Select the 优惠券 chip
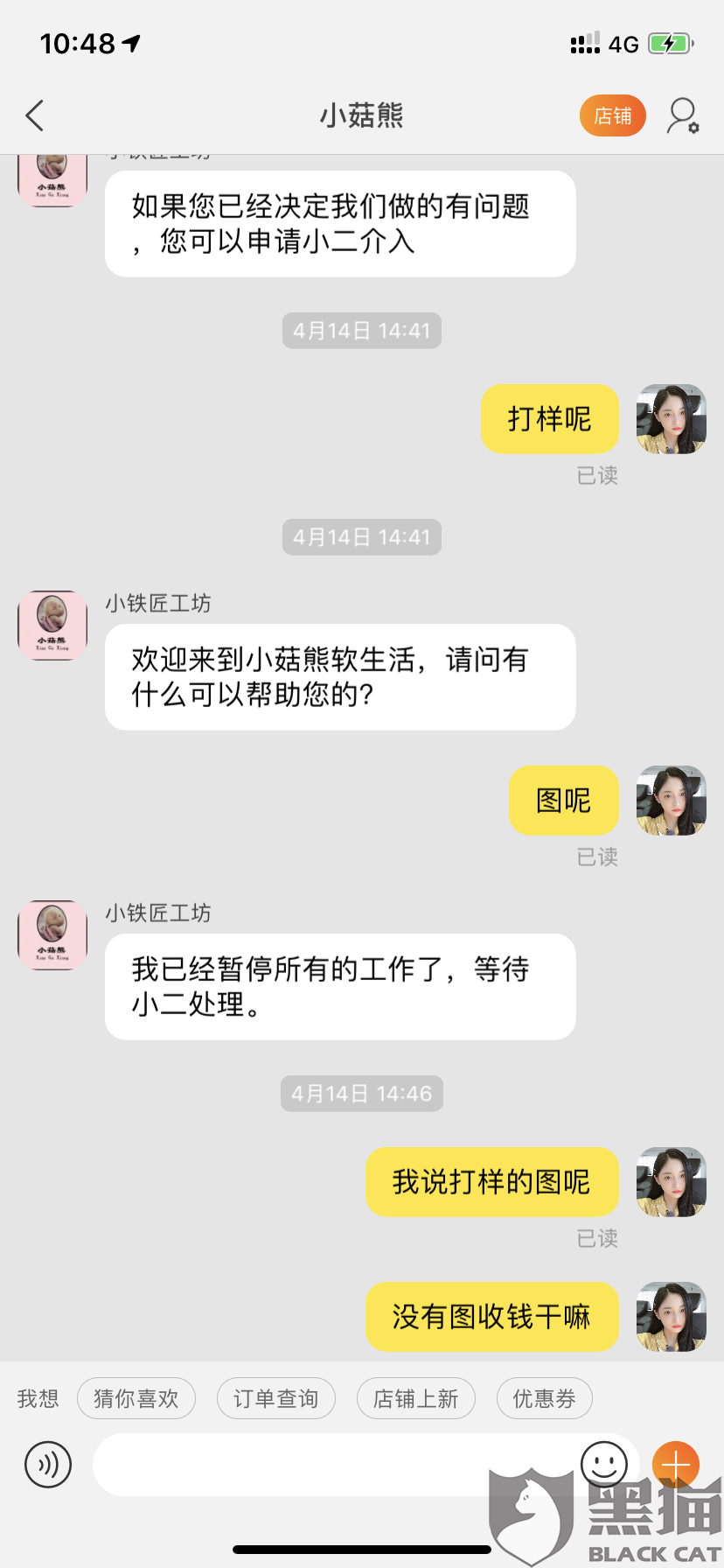This screenshot has width=724, height=1568. tap(544, 1398)
